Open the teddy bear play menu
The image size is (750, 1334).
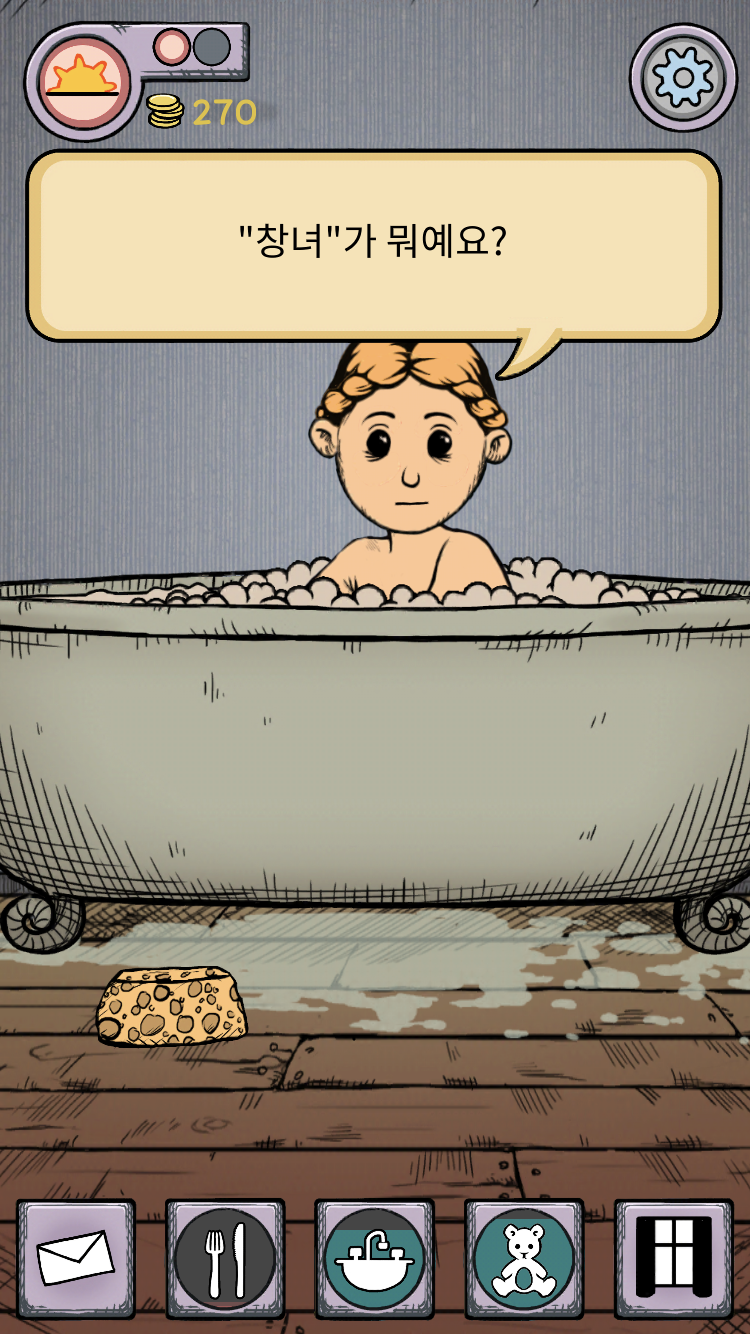coord(524,1258)
